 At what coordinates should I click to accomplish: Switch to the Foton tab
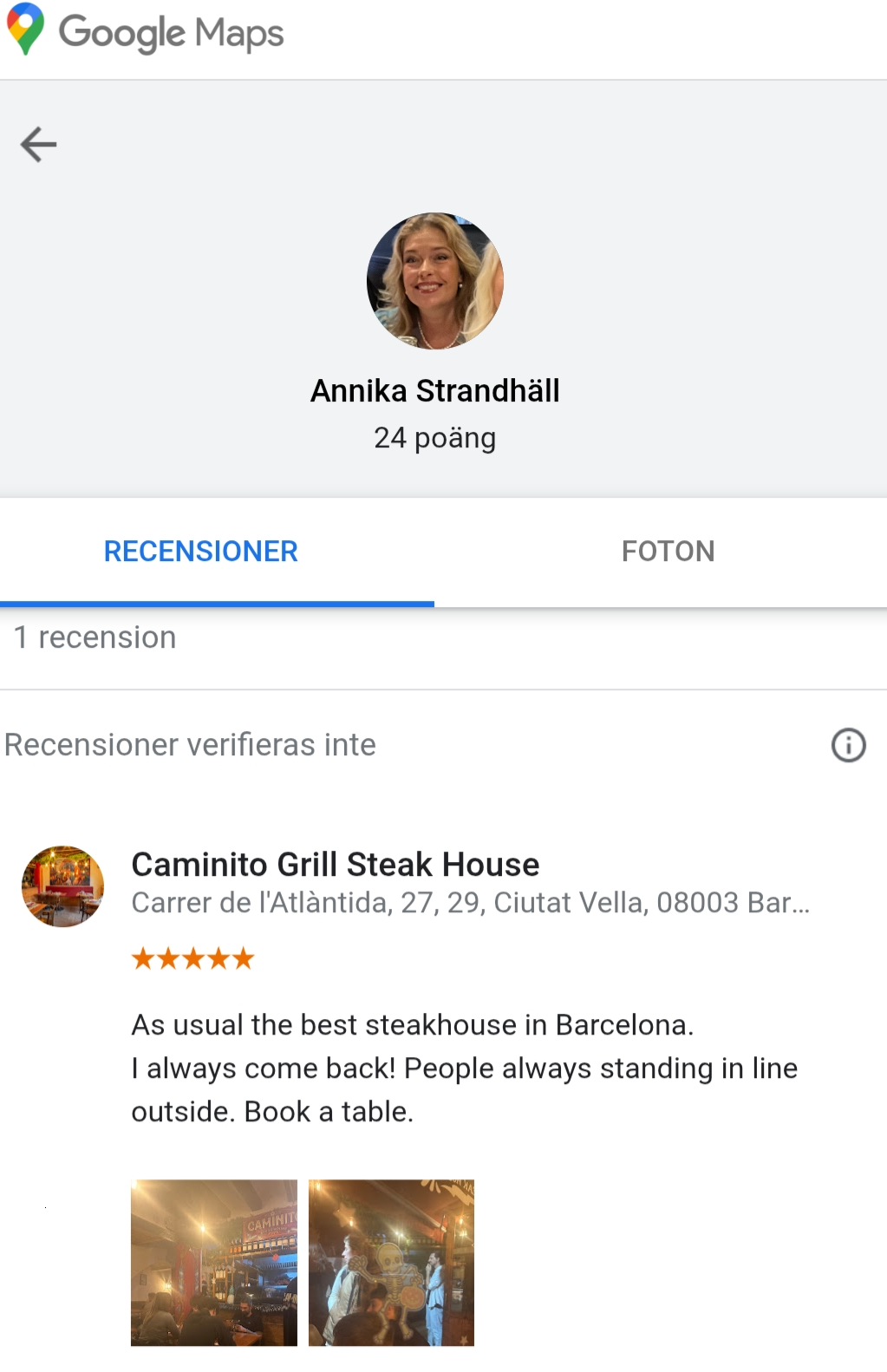pos(668,552)
